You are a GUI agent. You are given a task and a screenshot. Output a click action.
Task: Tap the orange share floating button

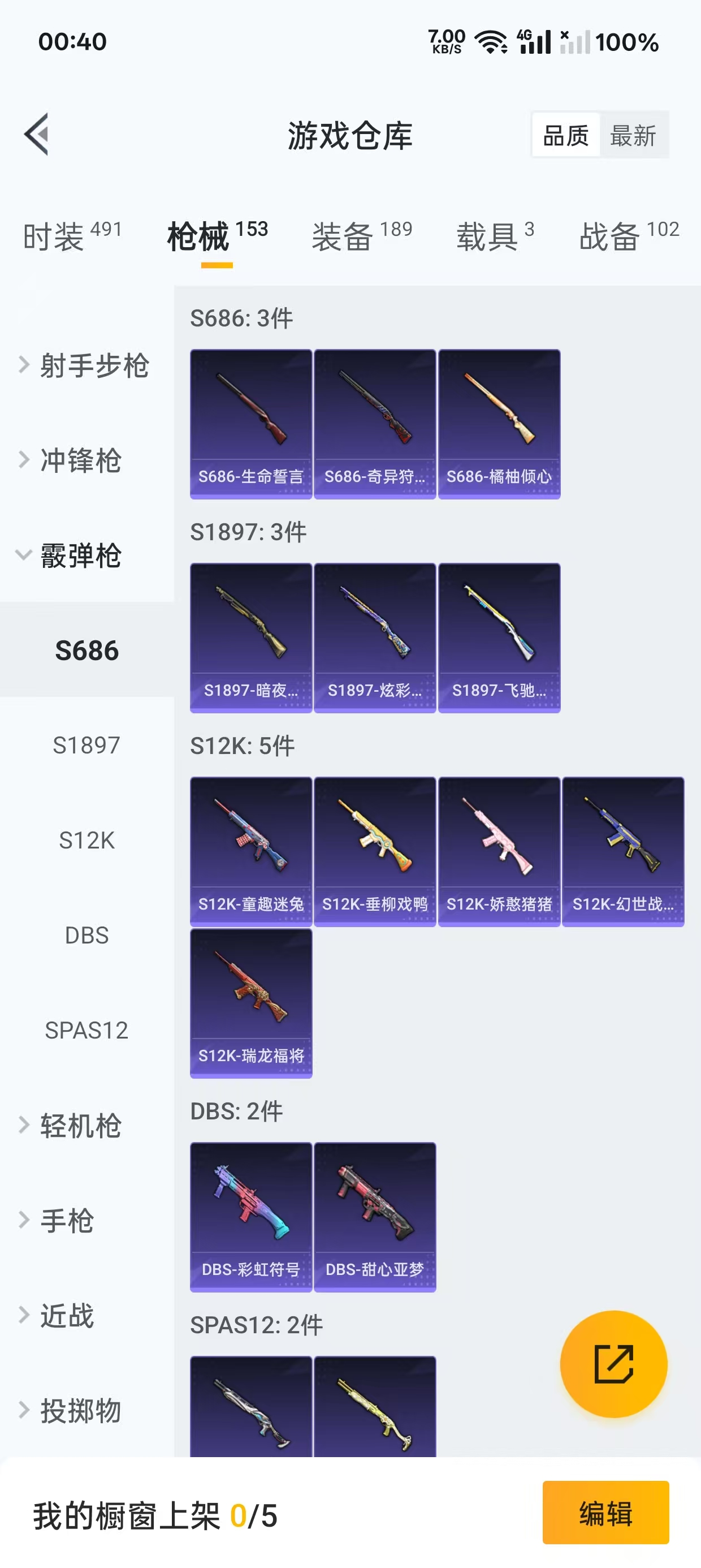613,1364
